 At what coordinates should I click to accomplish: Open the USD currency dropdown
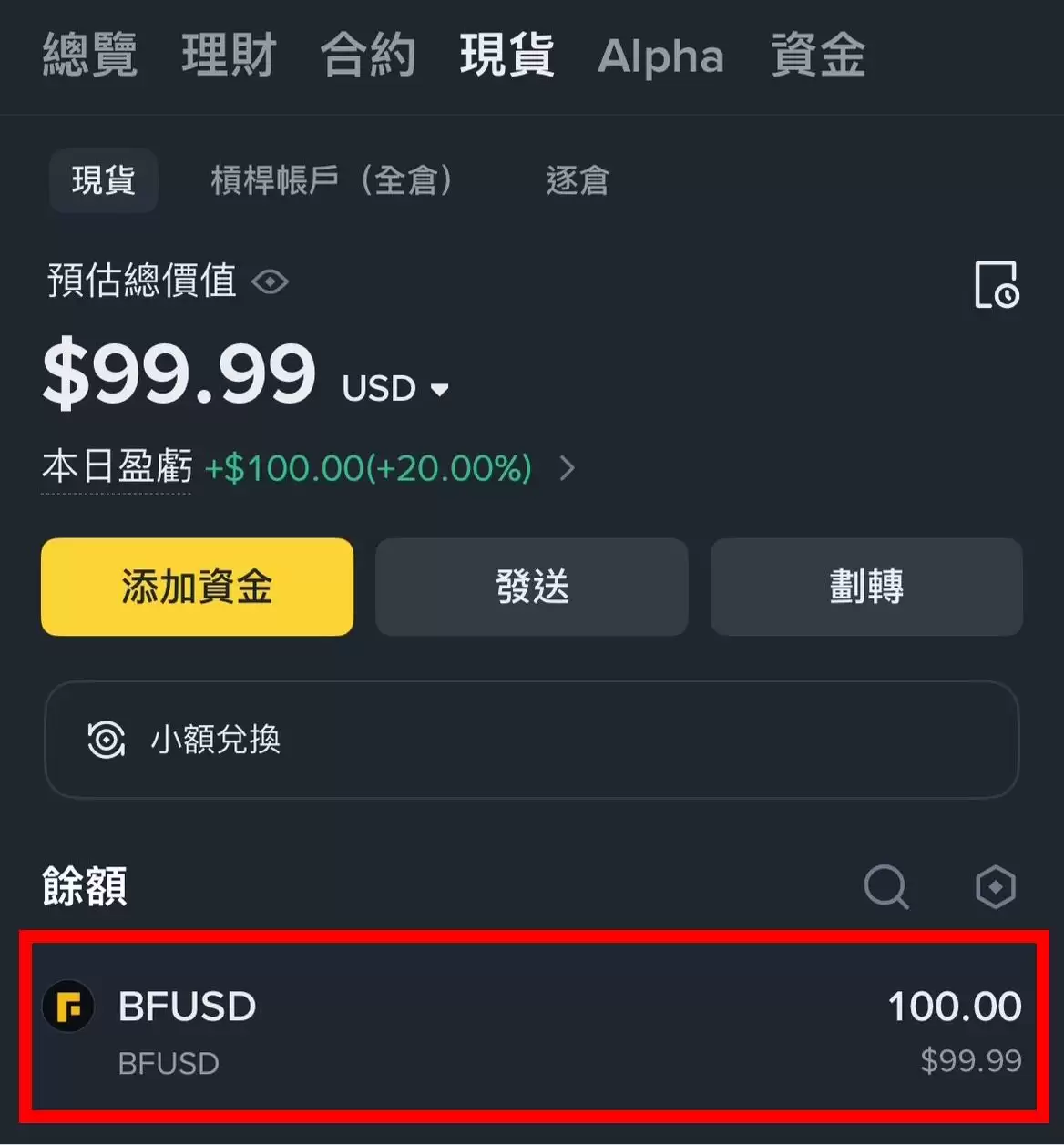(x=394, y=388)
